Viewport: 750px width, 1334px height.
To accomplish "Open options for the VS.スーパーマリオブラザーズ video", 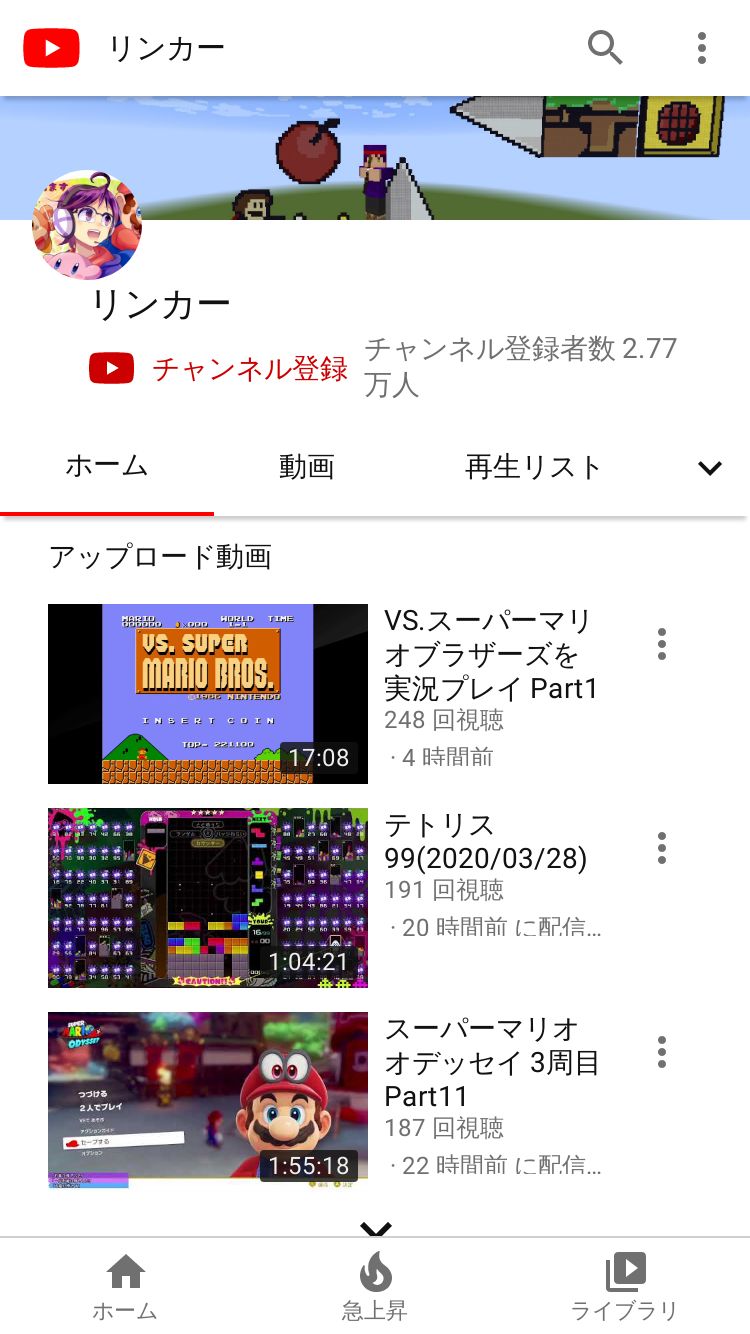I will (661, 644).
